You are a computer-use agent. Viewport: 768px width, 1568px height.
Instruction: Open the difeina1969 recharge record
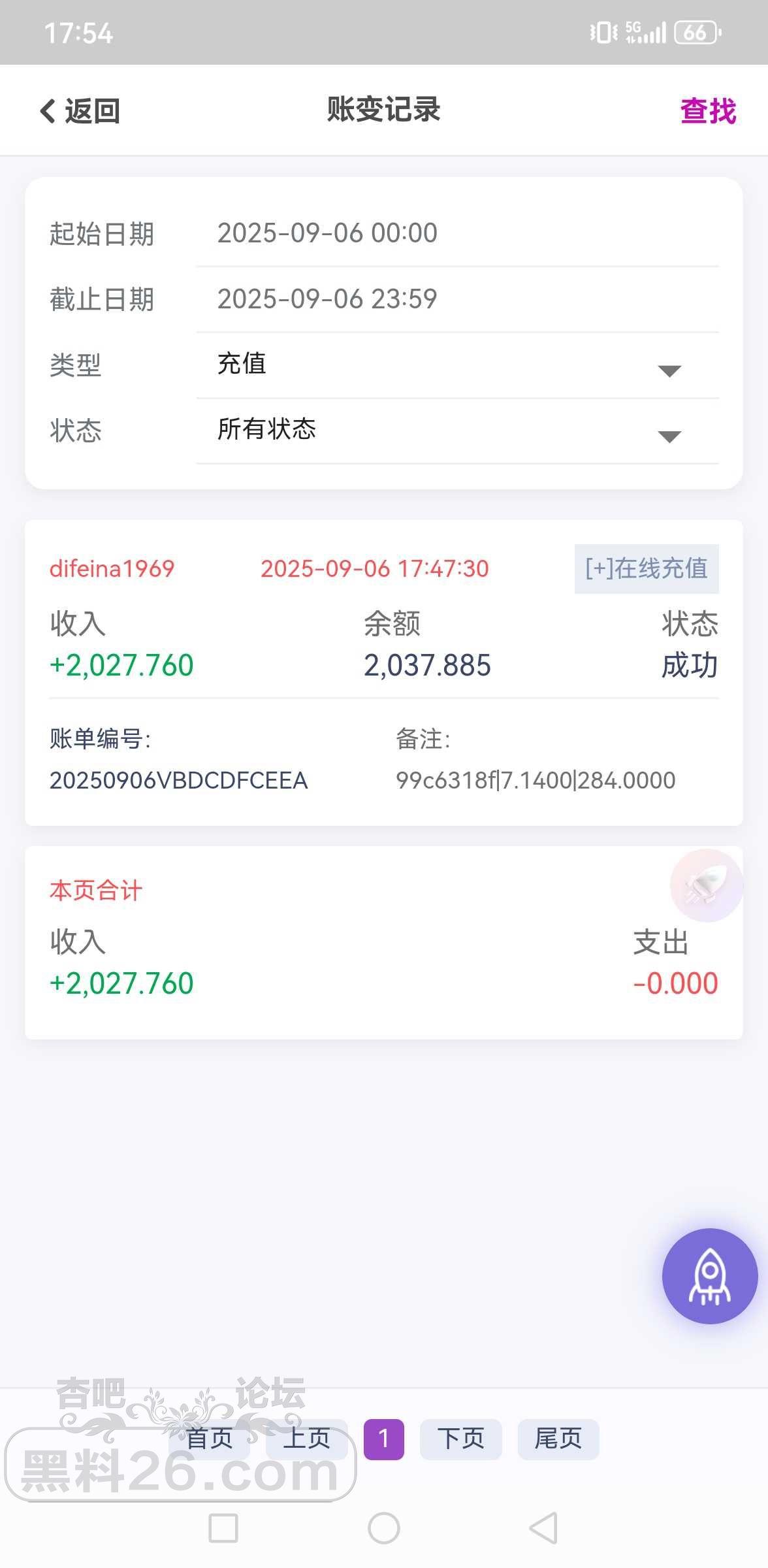click(383, 672)
